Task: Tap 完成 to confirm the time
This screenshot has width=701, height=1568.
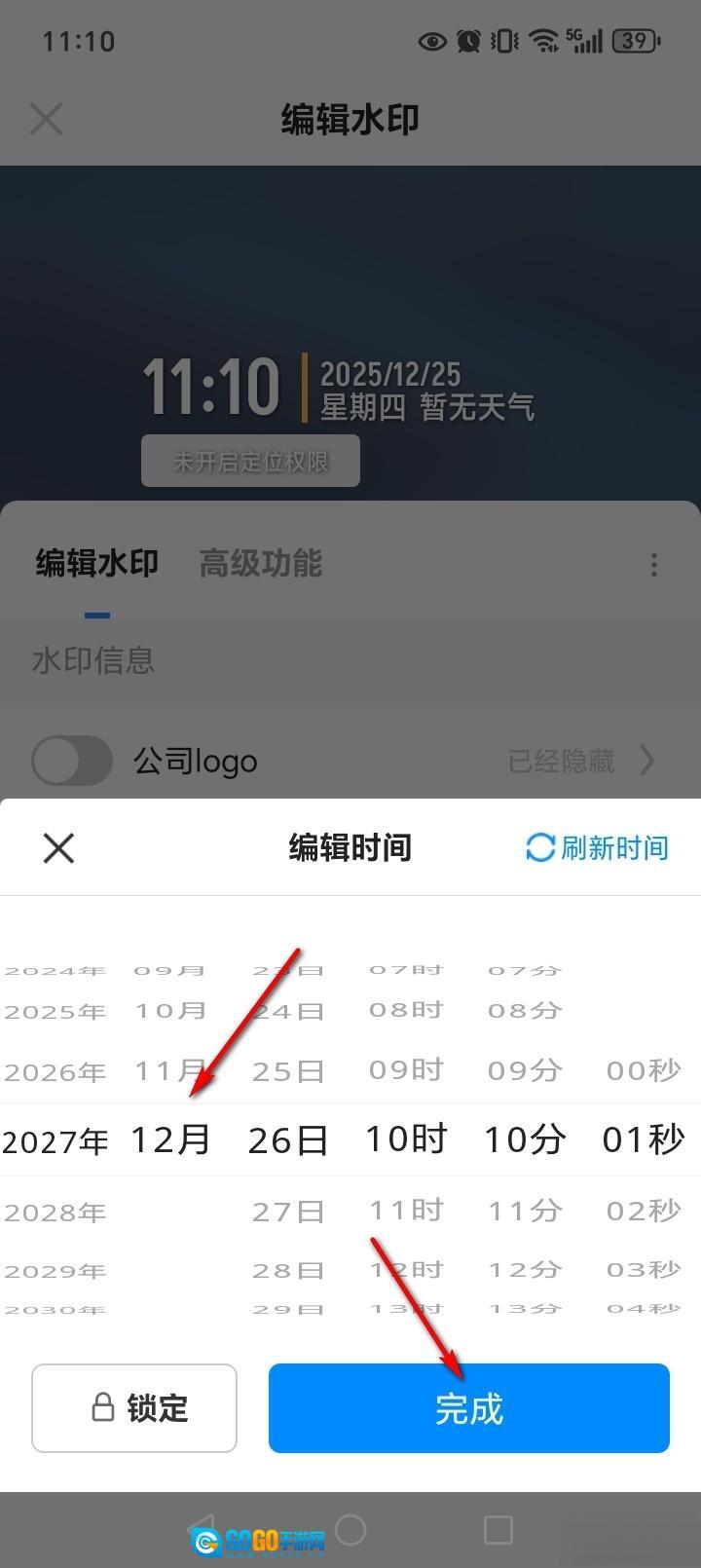Action: click(468, 1408)
